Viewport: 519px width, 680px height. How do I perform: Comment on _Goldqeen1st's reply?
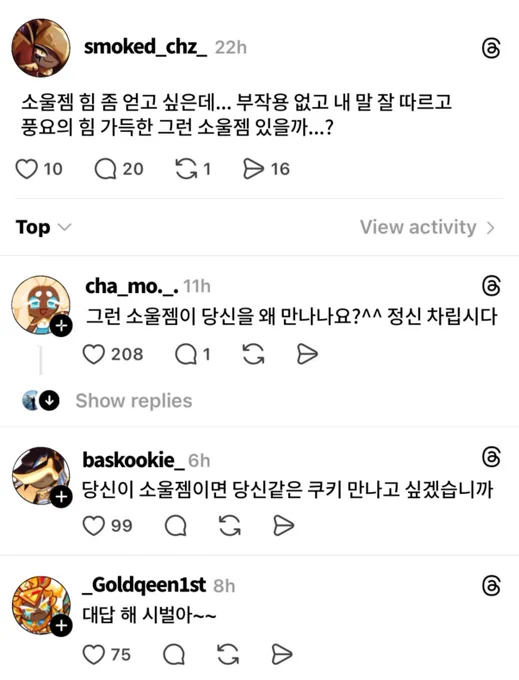174,654
